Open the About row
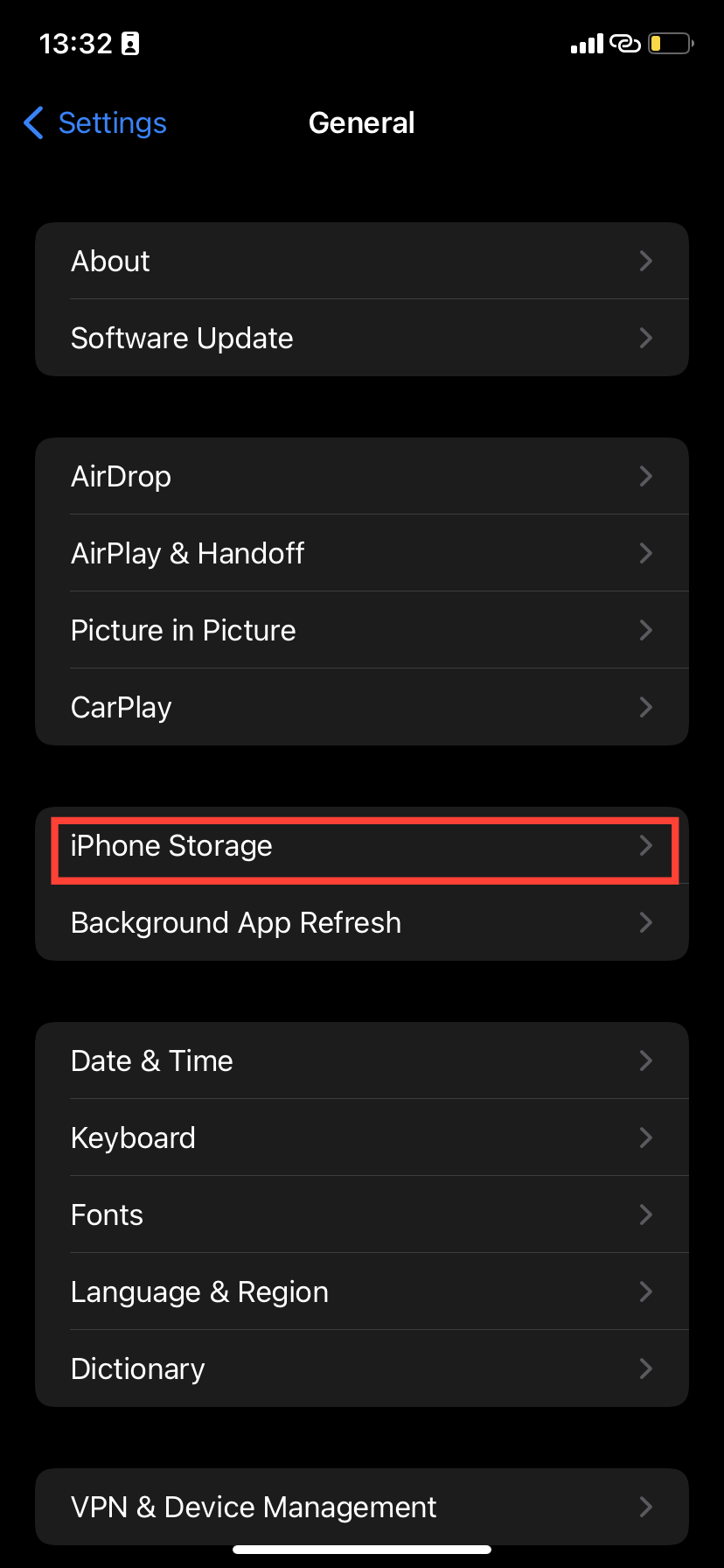 pos(362,261)
